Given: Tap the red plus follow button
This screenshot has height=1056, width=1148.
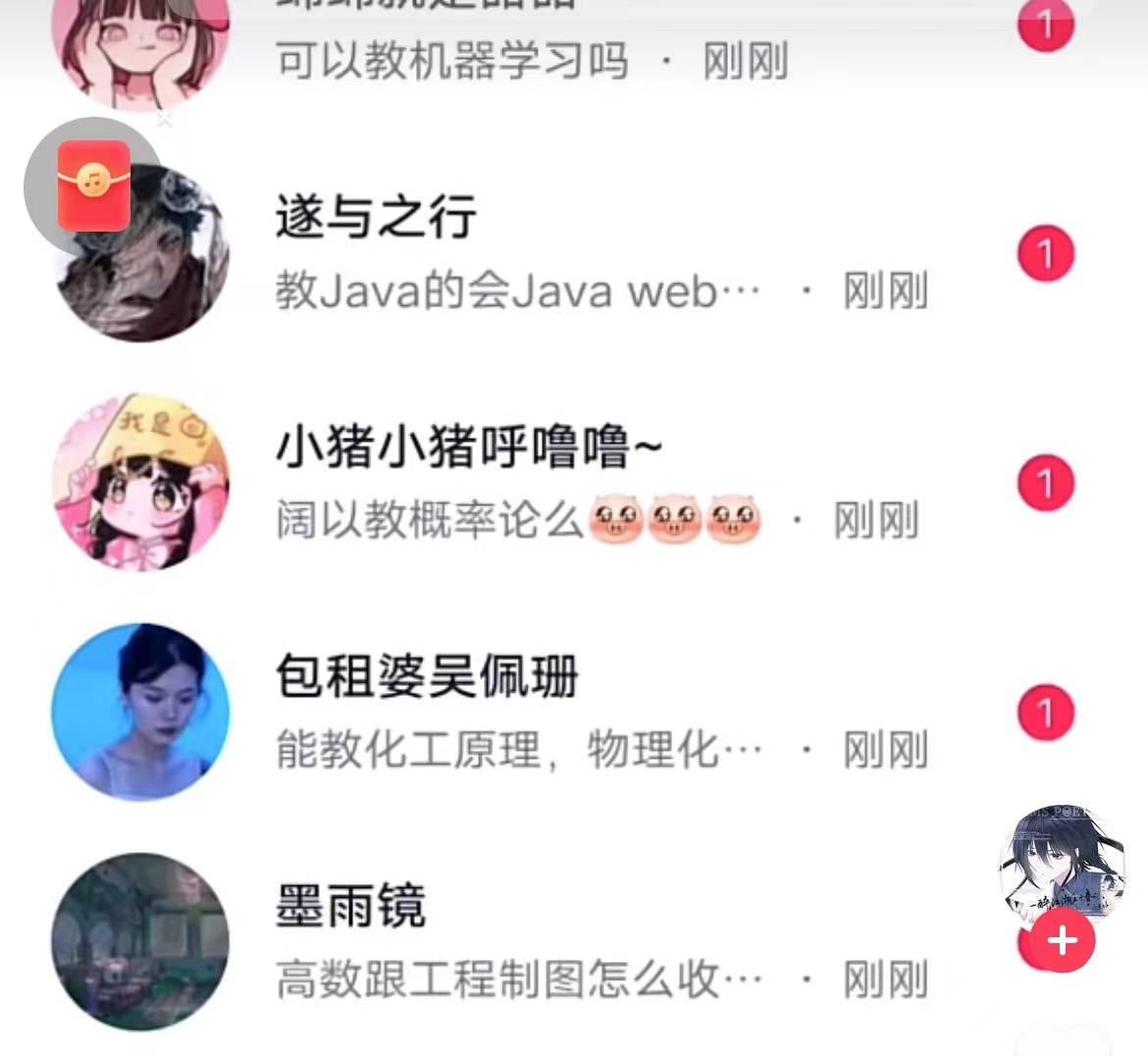Looking at the screenshot, I should 1062,940.
